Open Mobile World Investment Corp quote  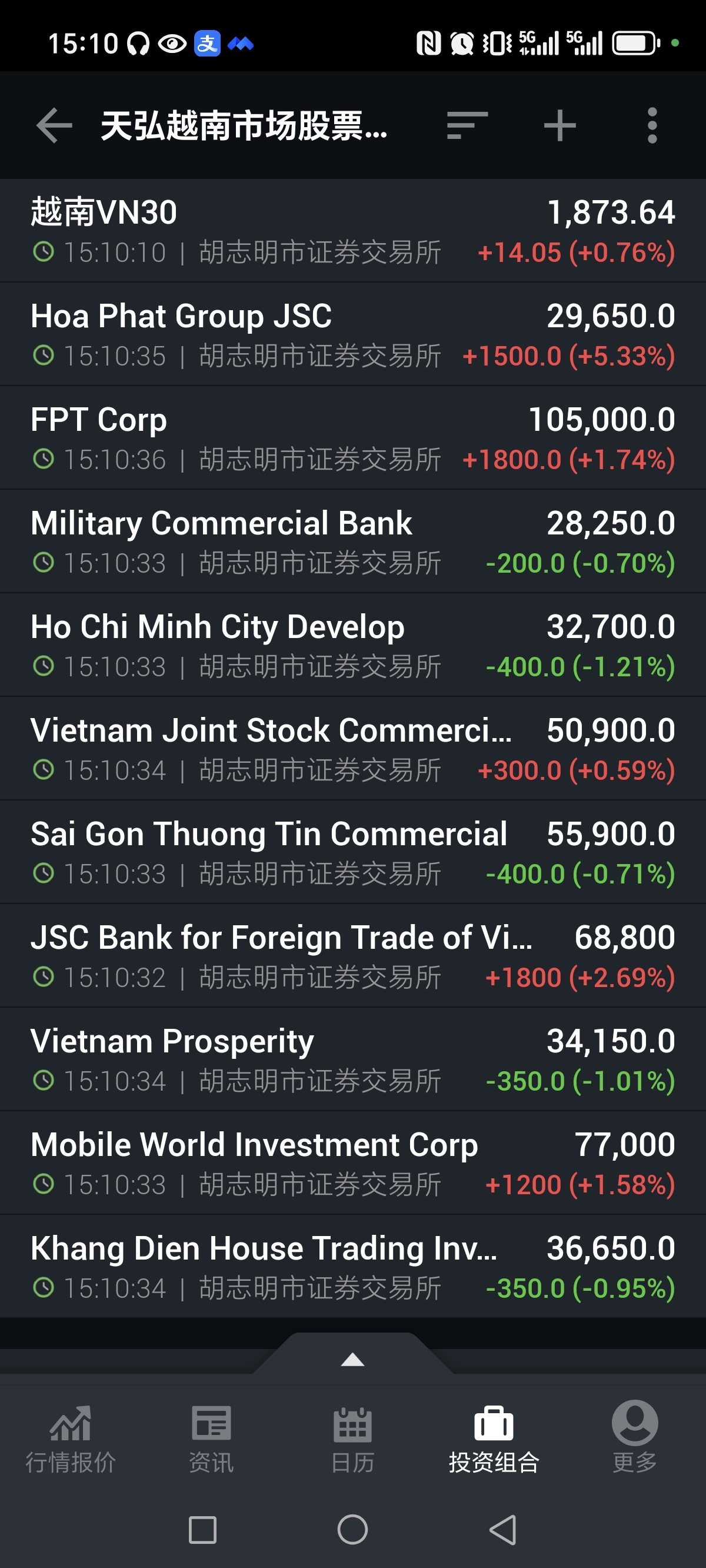click(353, 1162)
